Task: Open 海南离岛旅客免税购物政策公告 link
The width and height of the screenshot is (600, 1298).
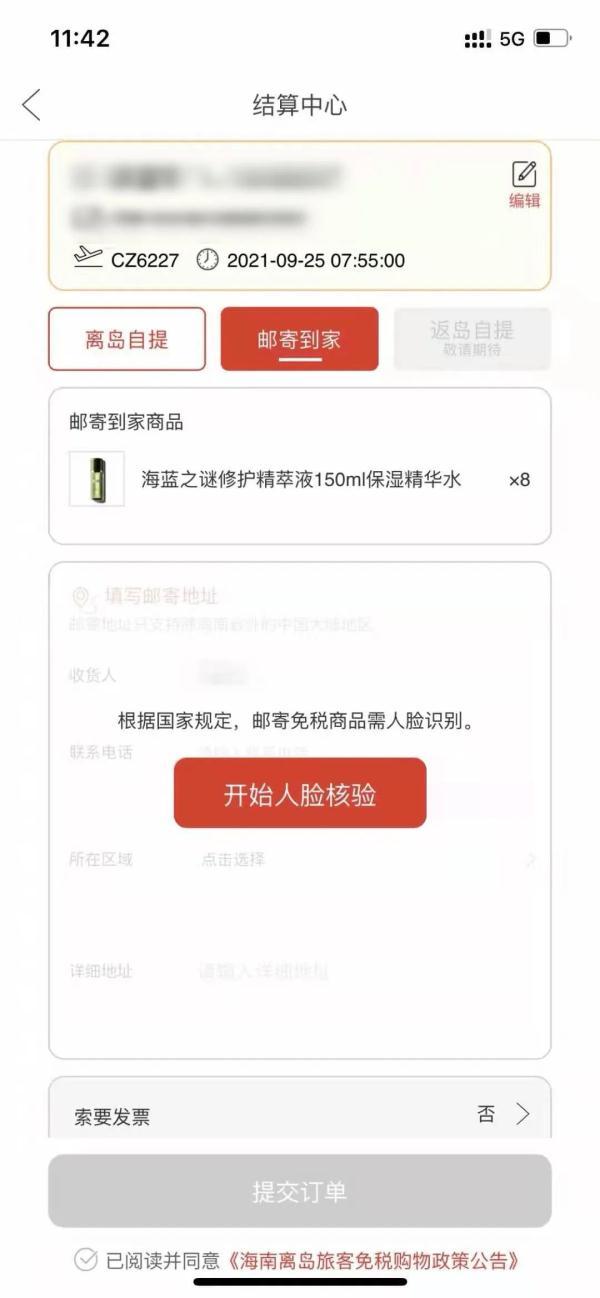Action: [374, 1261]
